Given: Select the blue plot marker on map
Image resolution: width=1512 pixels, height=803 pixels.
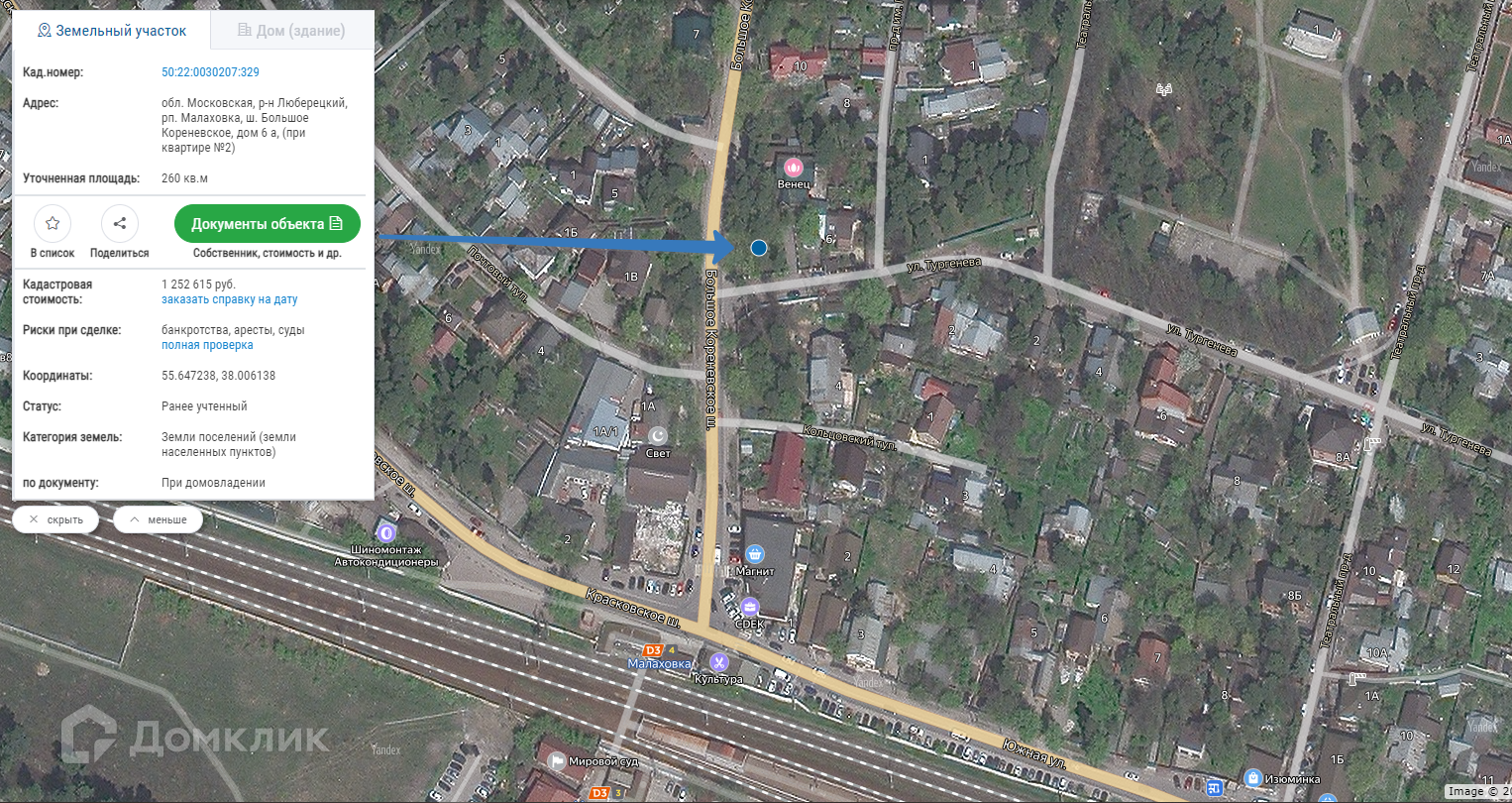Looking at the screenshot, I should coord(759,248).
